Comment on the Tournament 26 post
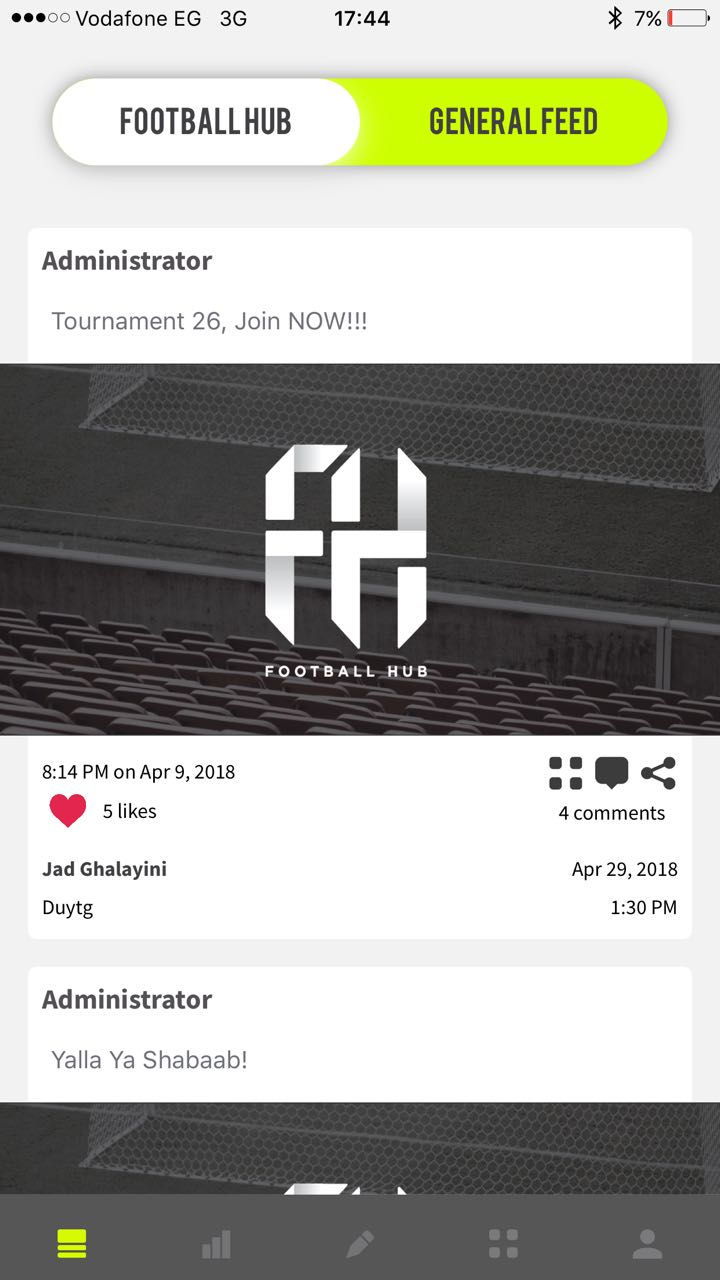 pos(611,773)
